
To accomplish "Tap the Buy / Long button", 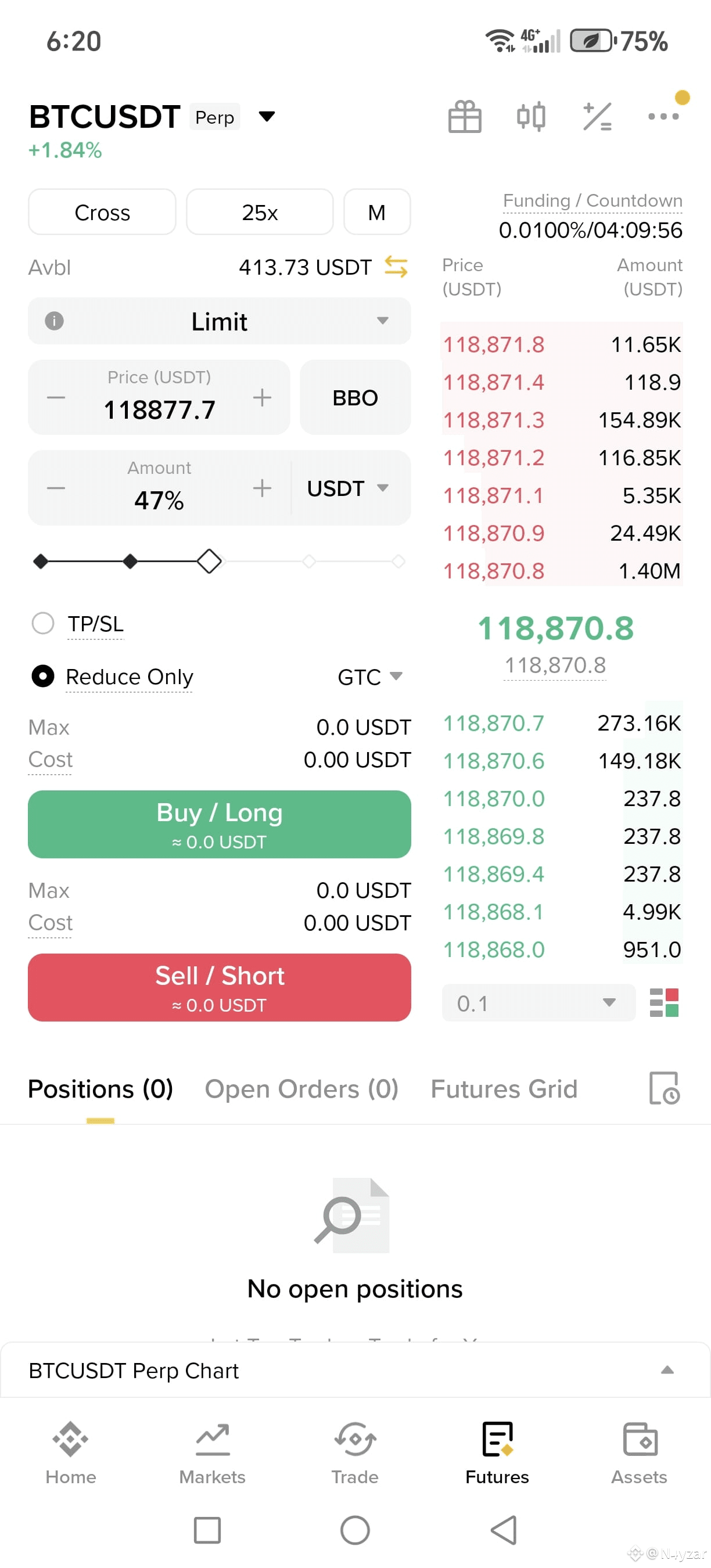I will (220, 824).
